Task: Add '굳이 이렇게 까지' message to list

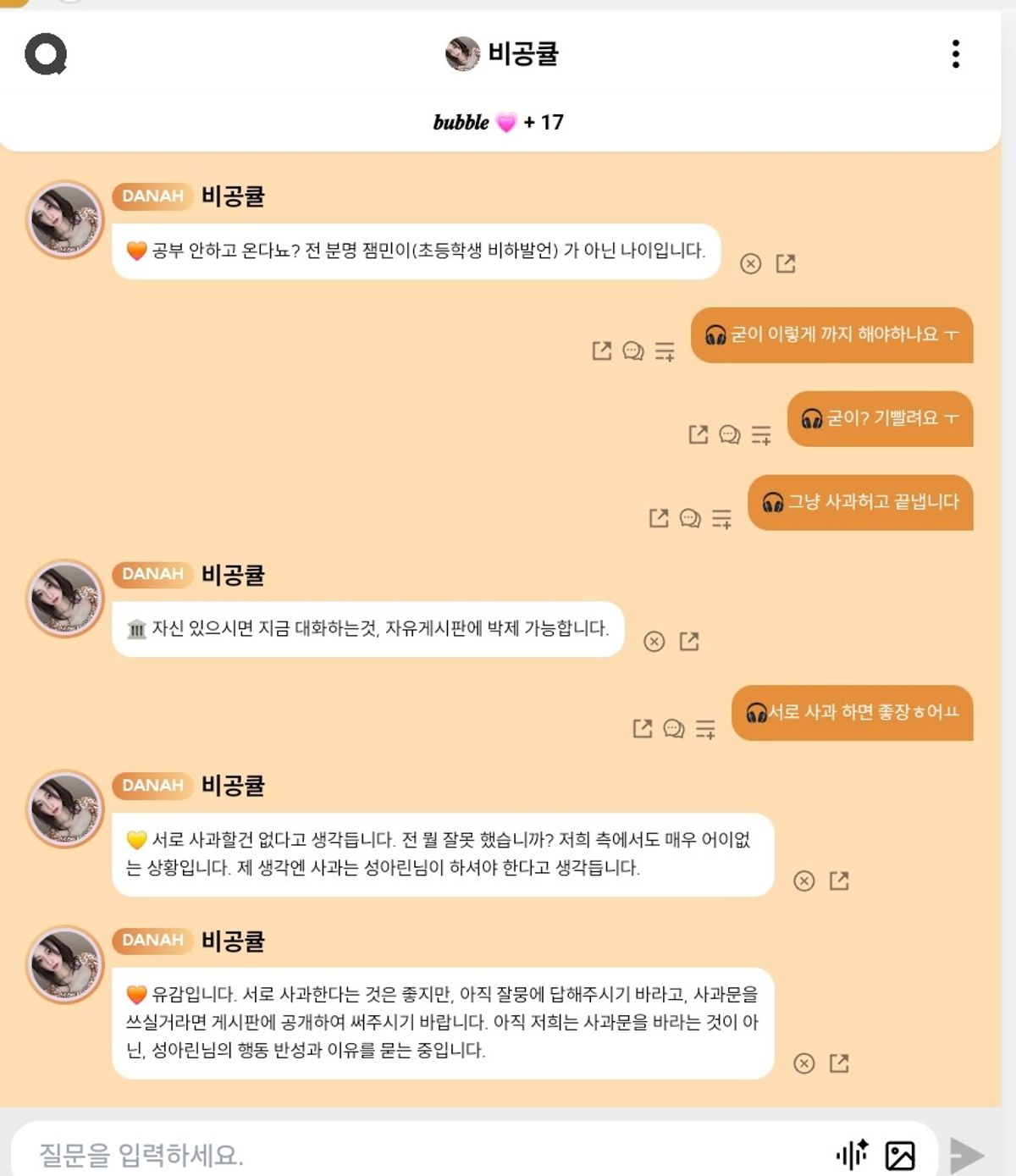Action: pyautogui.click(x=665, y=351)
